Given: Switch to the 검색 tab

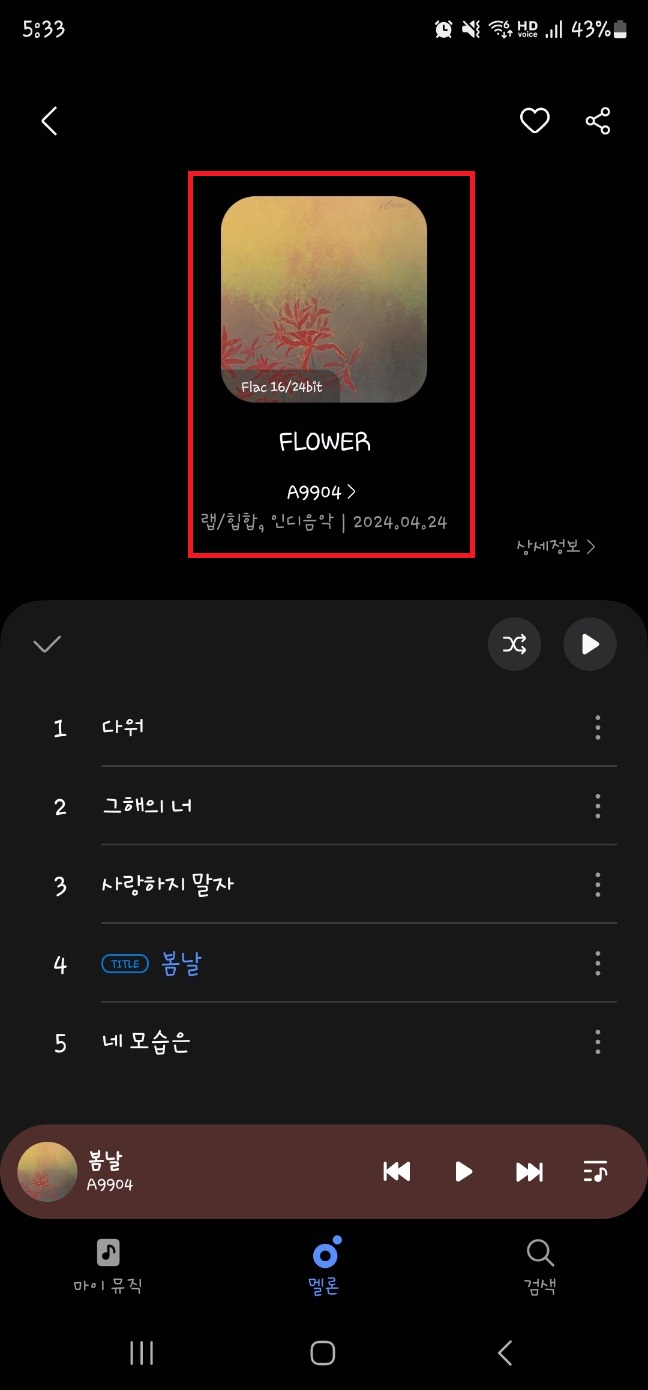Looking at the screenshot, I should [x=539, y=1265].
